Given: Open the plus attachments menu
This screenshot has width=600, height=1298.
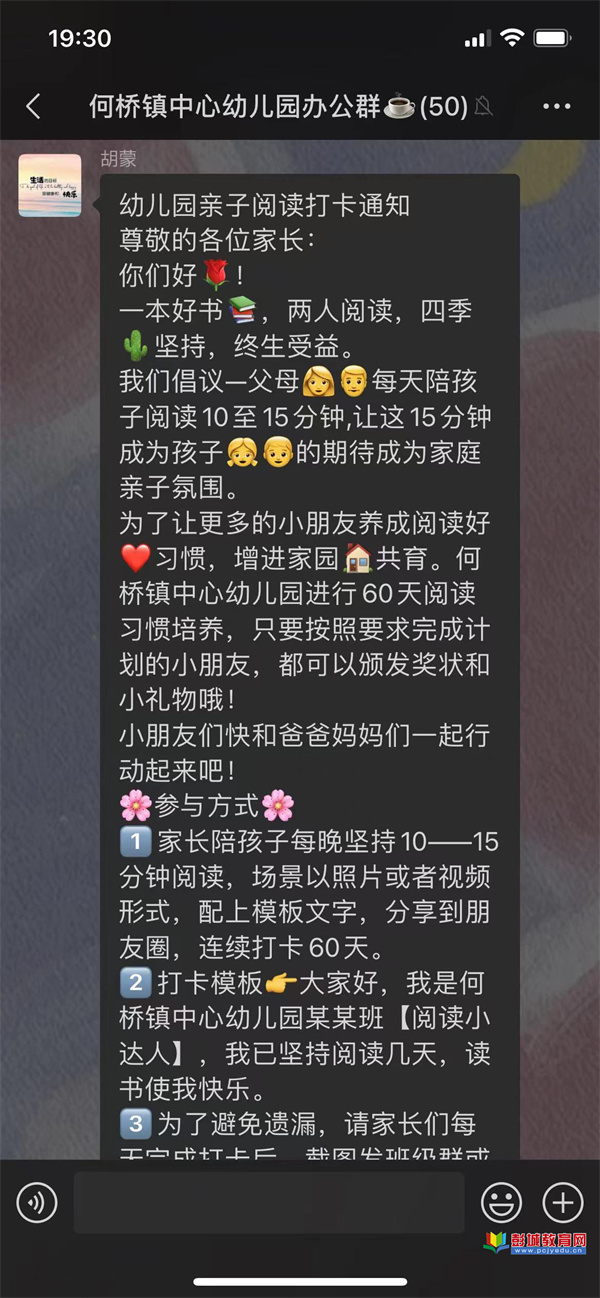Looking at the screenshot, I should (562, 1202).
